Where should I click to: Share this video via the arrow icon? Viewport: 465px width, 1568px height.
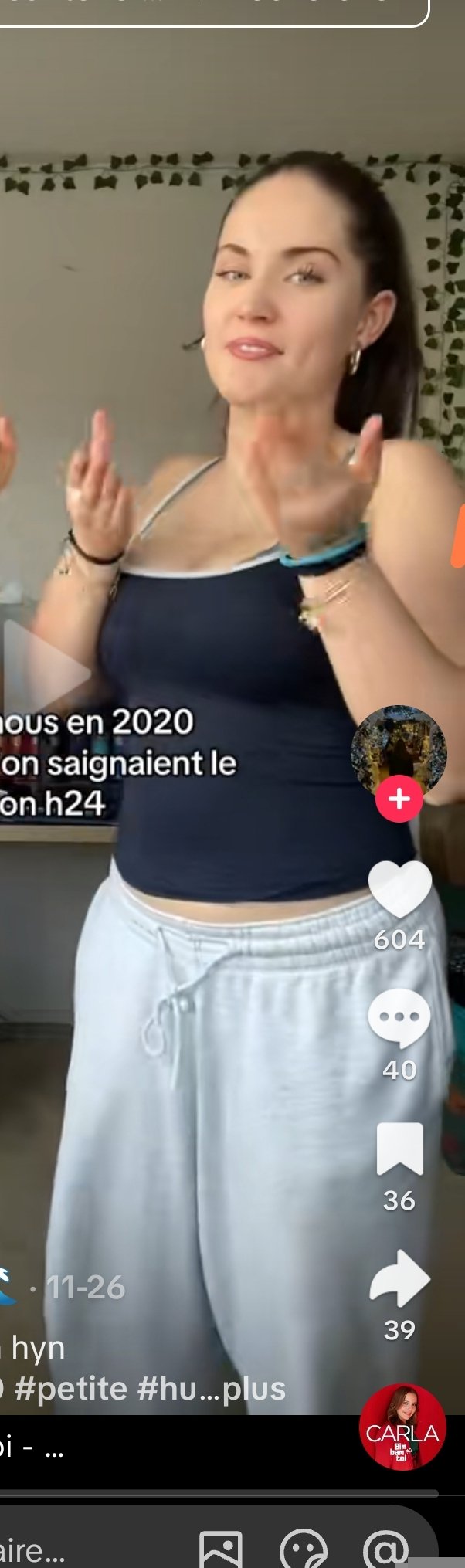[x=399, y=1278]
